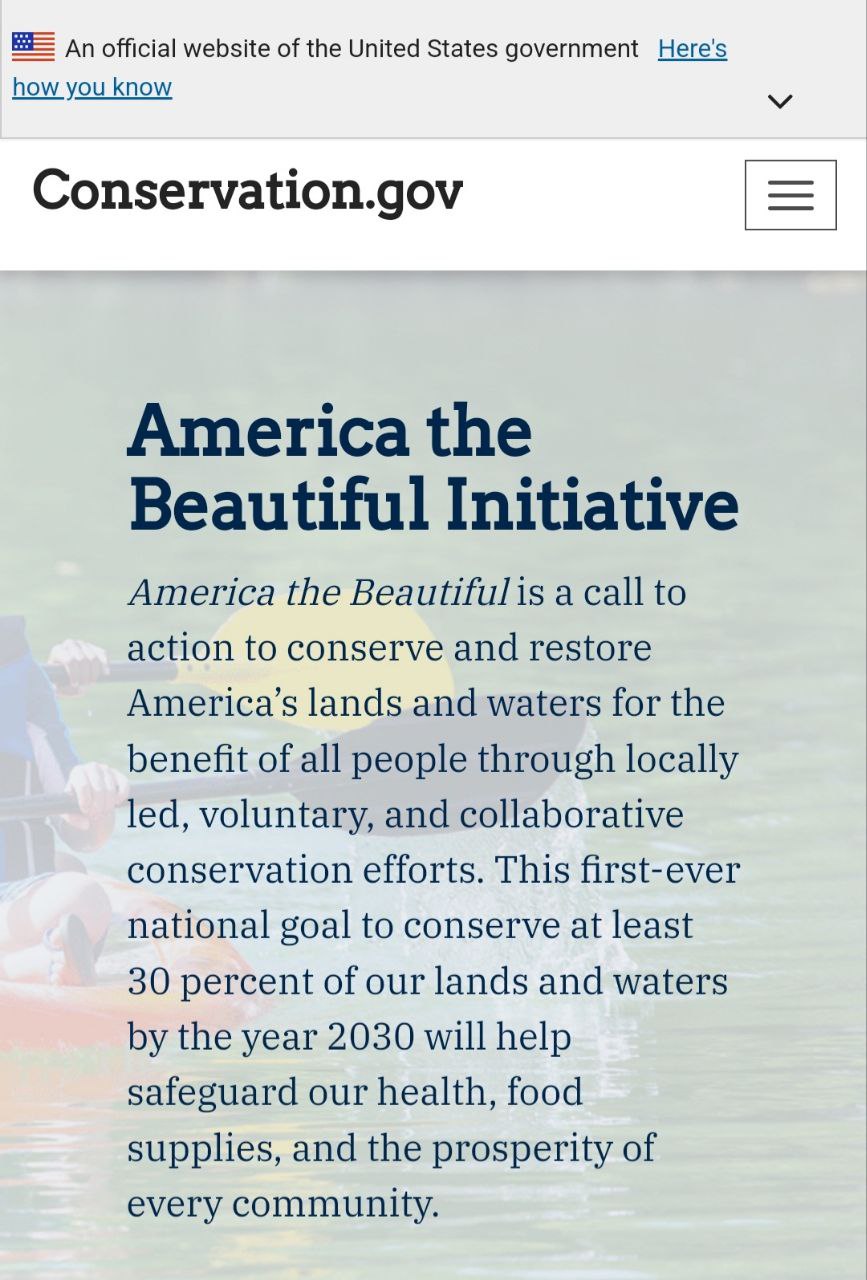Expand the government banner chevron
Viewport: 867px width, 1280px height.
click(x=780, y=101)
